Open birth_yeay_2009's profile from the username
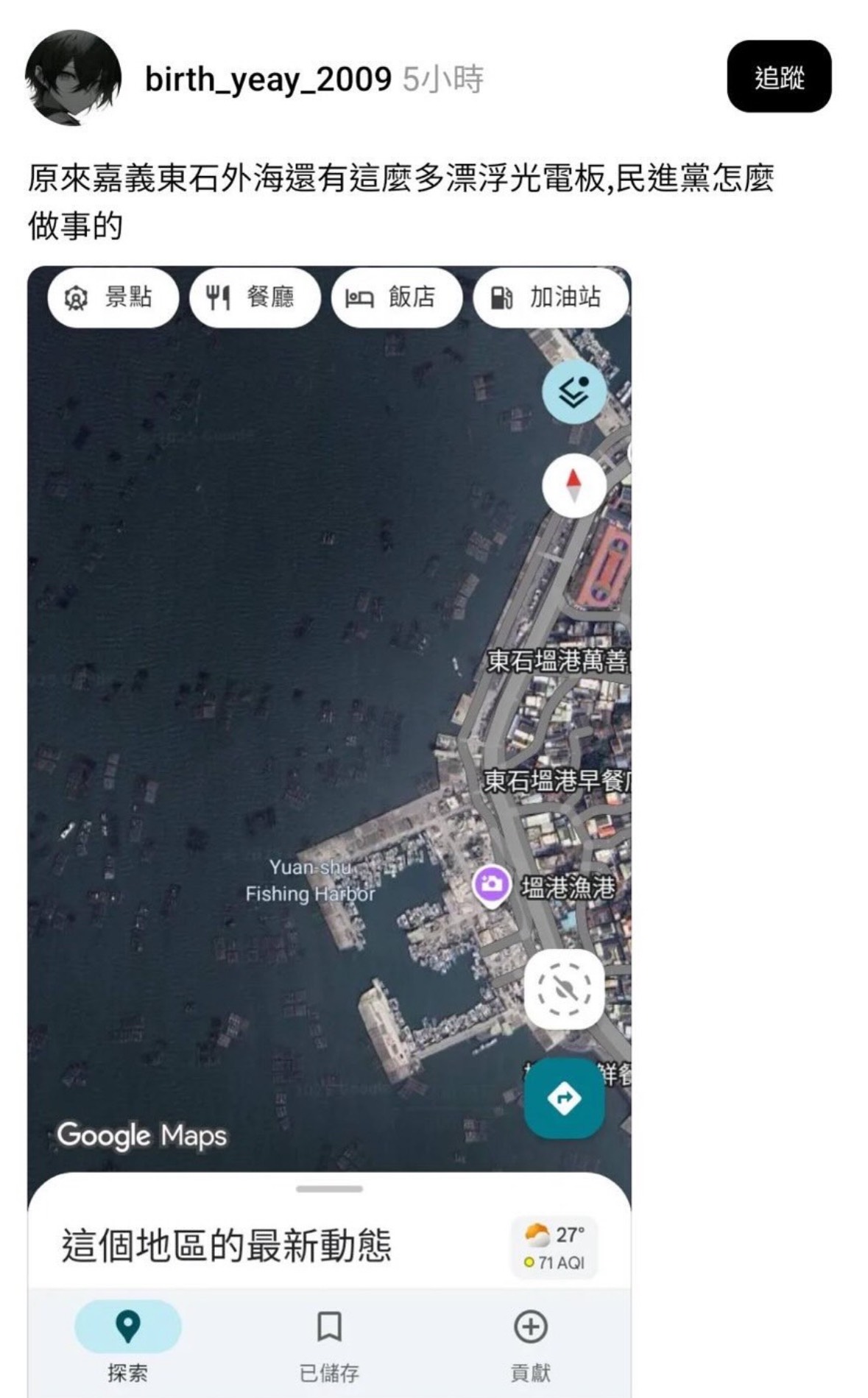This screenshot has height=1398, width=868. [x=267, y=79]
